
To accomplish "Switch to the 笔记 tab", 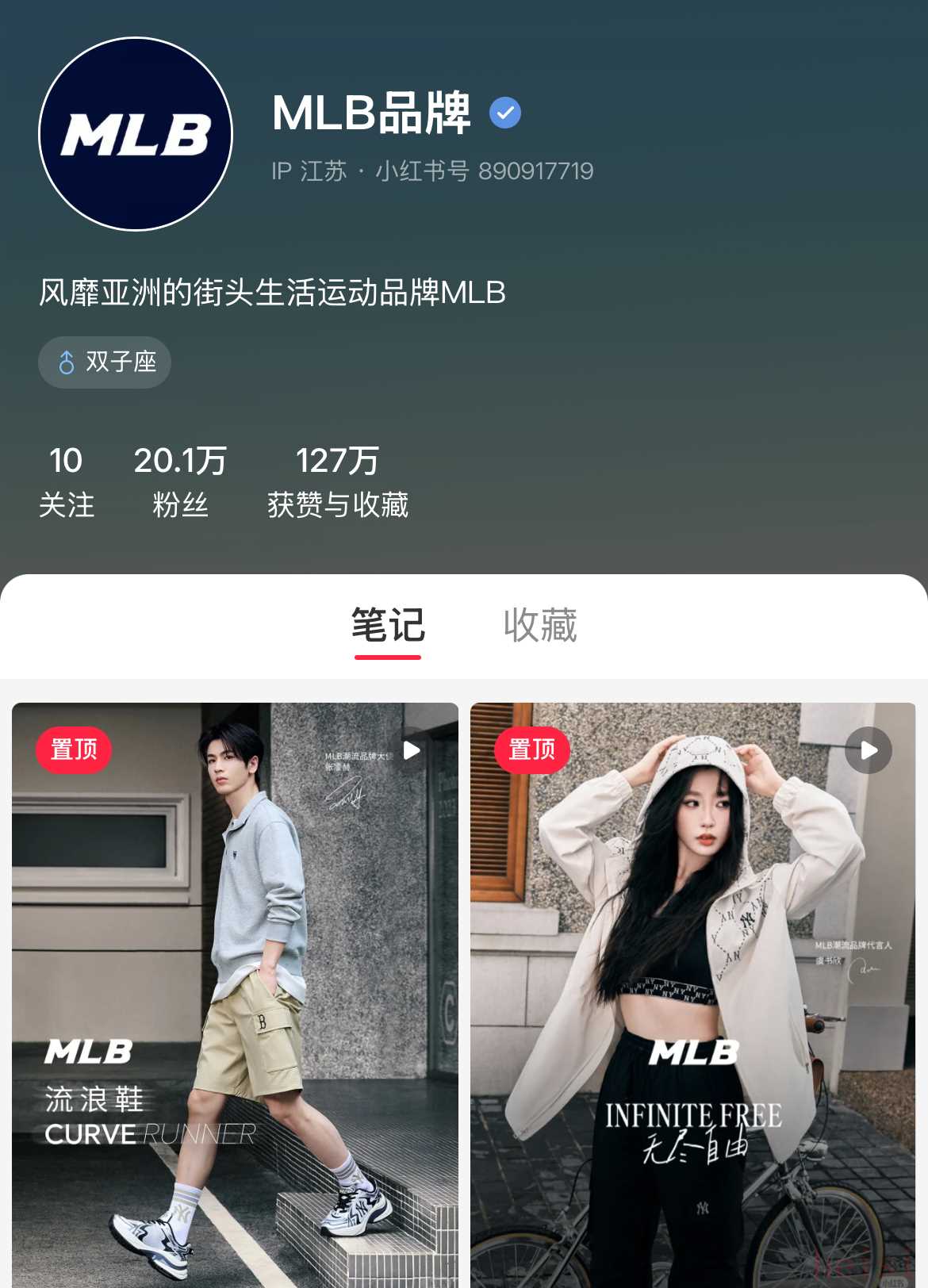I will coord(388,626).
